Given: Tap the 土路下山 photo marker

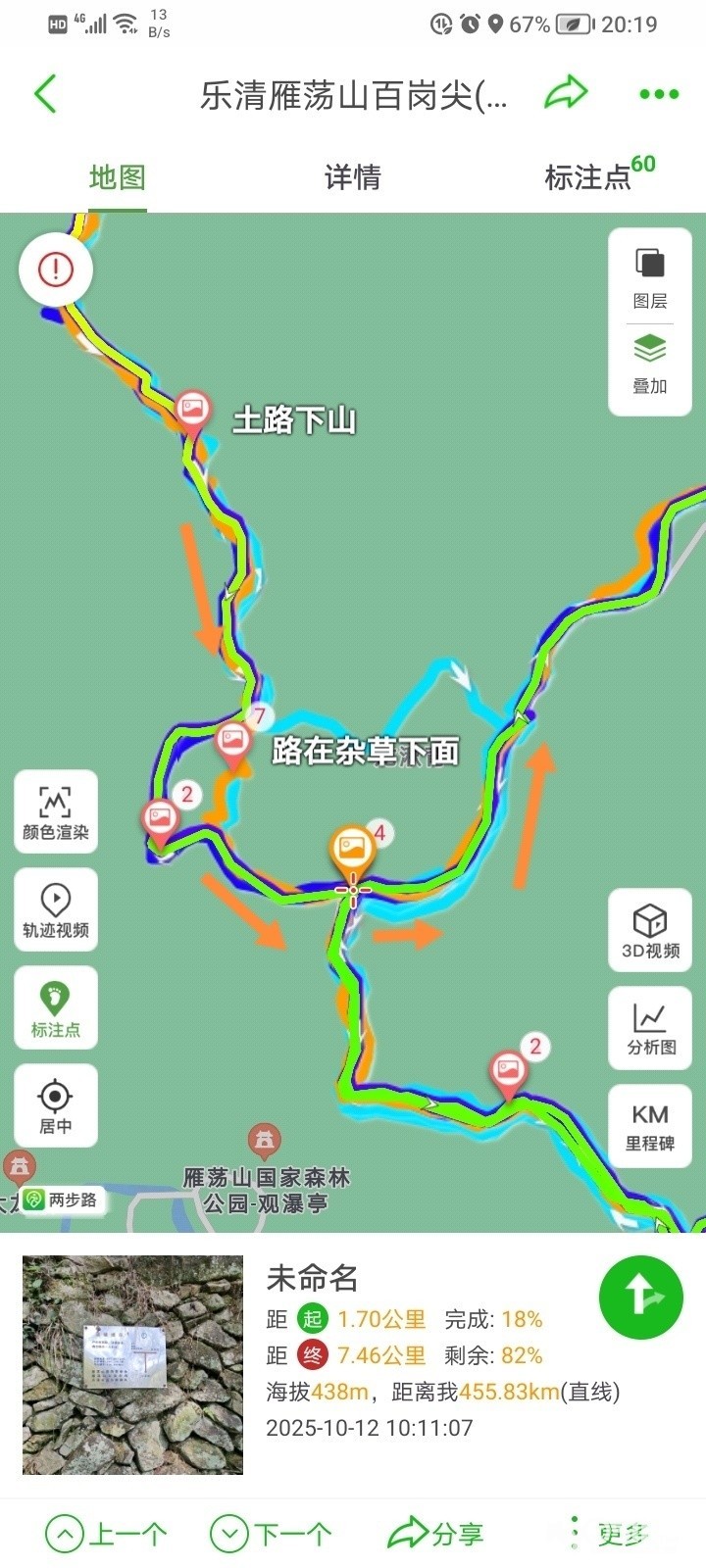Looking at the screenshot, I should pyautogui.click(x=192, y=409).
